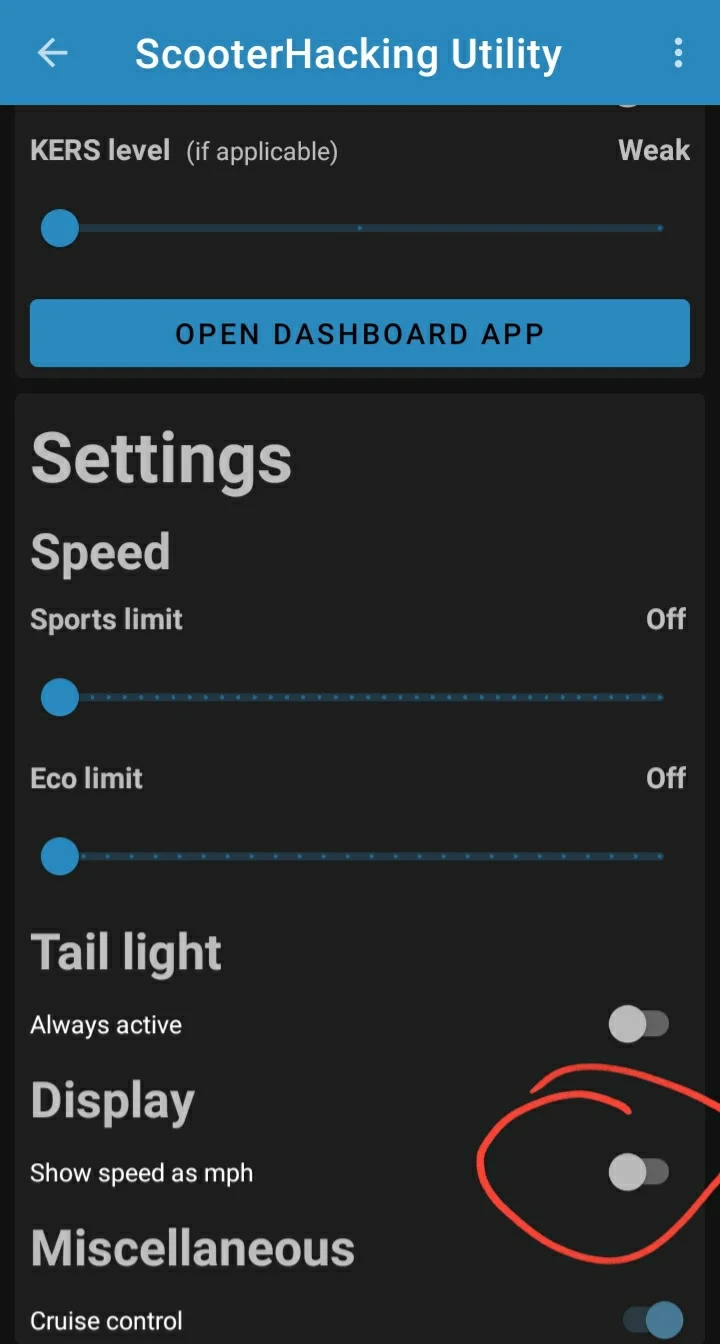720x1344 pixels.
Task: Enable the Always active tail light switch
Action: pos(639,1024)
